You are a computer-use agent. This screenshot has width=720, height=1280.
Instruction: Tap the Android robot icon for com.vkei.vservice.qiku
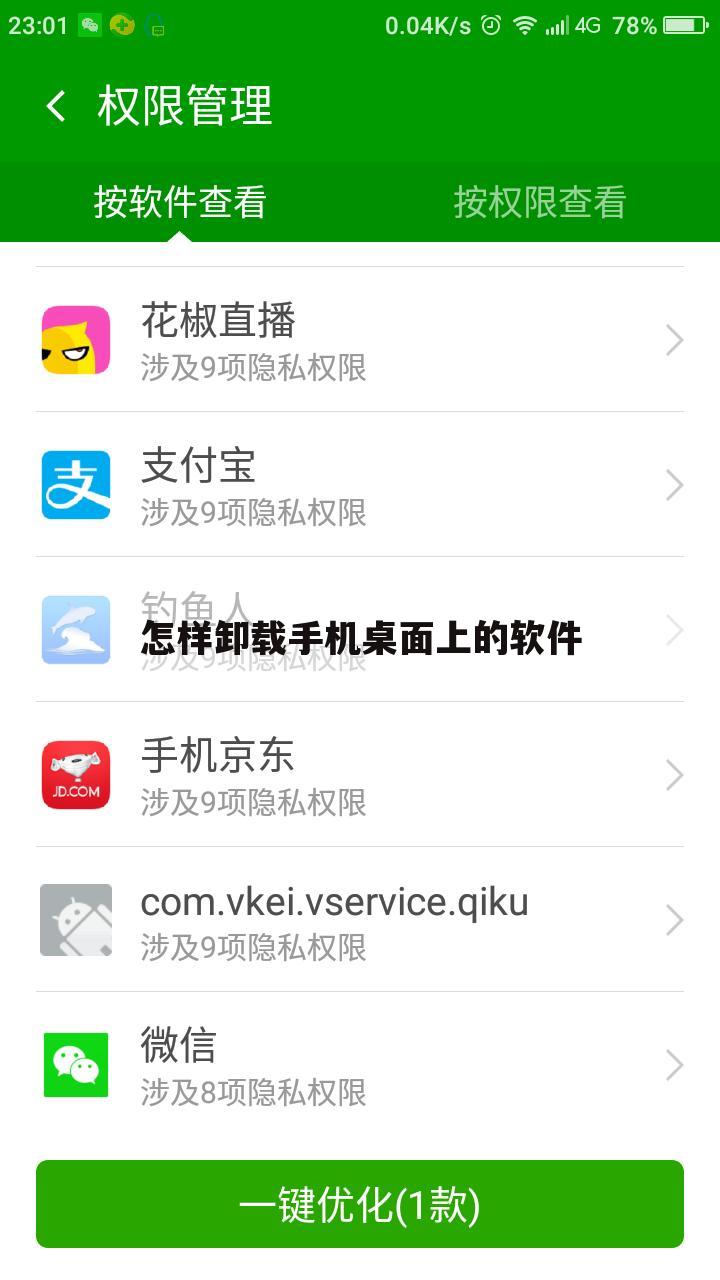tap(75, 920)
